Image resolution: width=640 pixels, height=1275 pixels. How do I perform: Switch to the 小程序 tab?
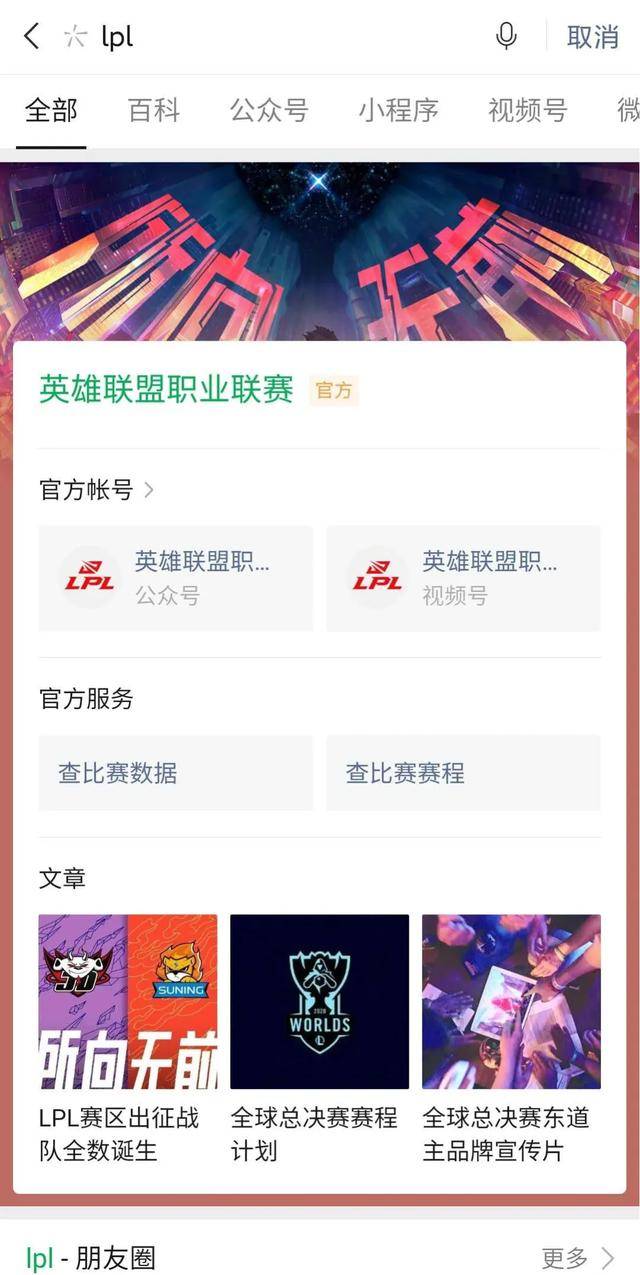[398, 110]
